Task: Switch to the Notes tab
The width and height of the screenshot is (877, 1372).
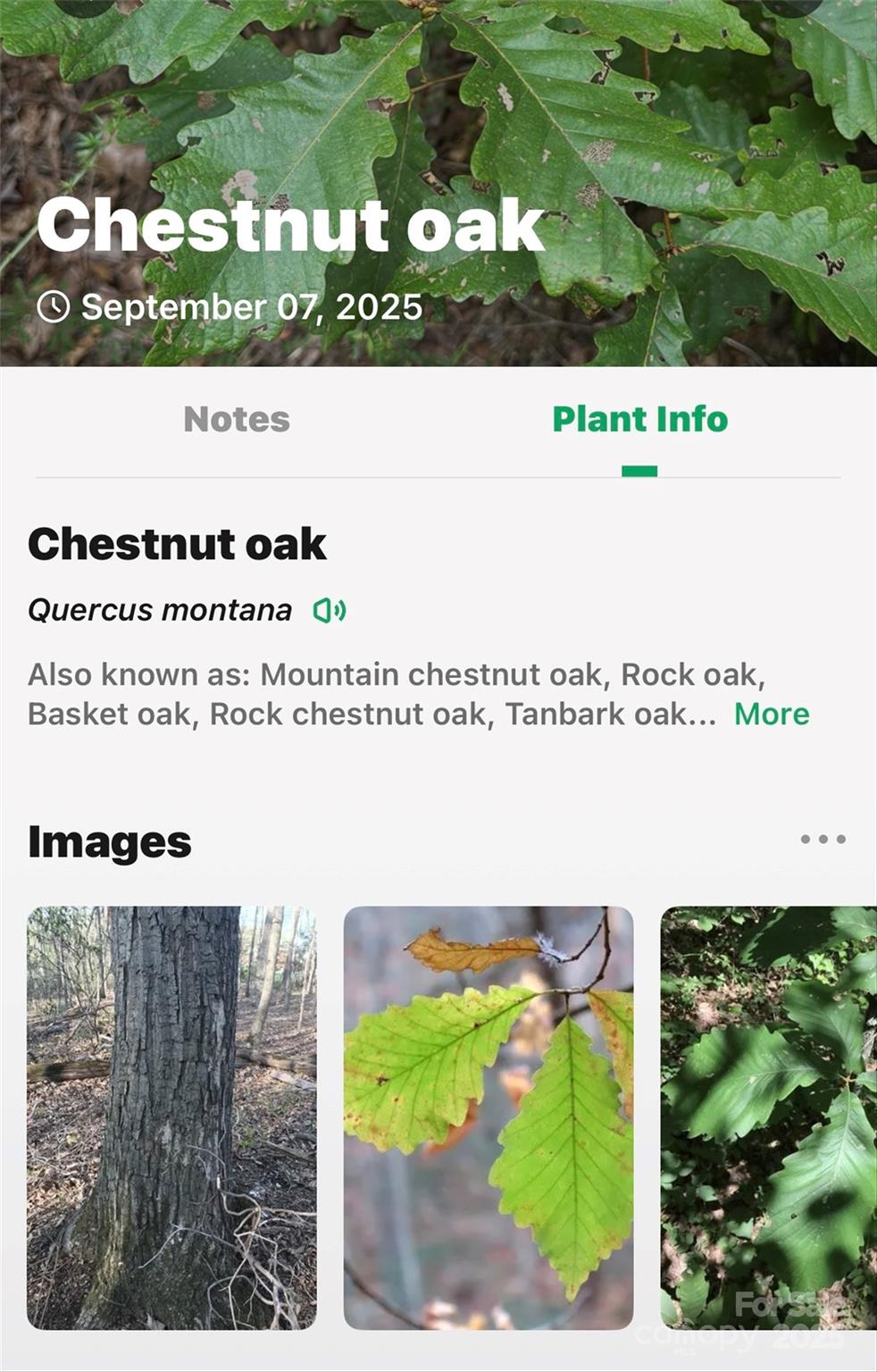Action: coord(236,419)
